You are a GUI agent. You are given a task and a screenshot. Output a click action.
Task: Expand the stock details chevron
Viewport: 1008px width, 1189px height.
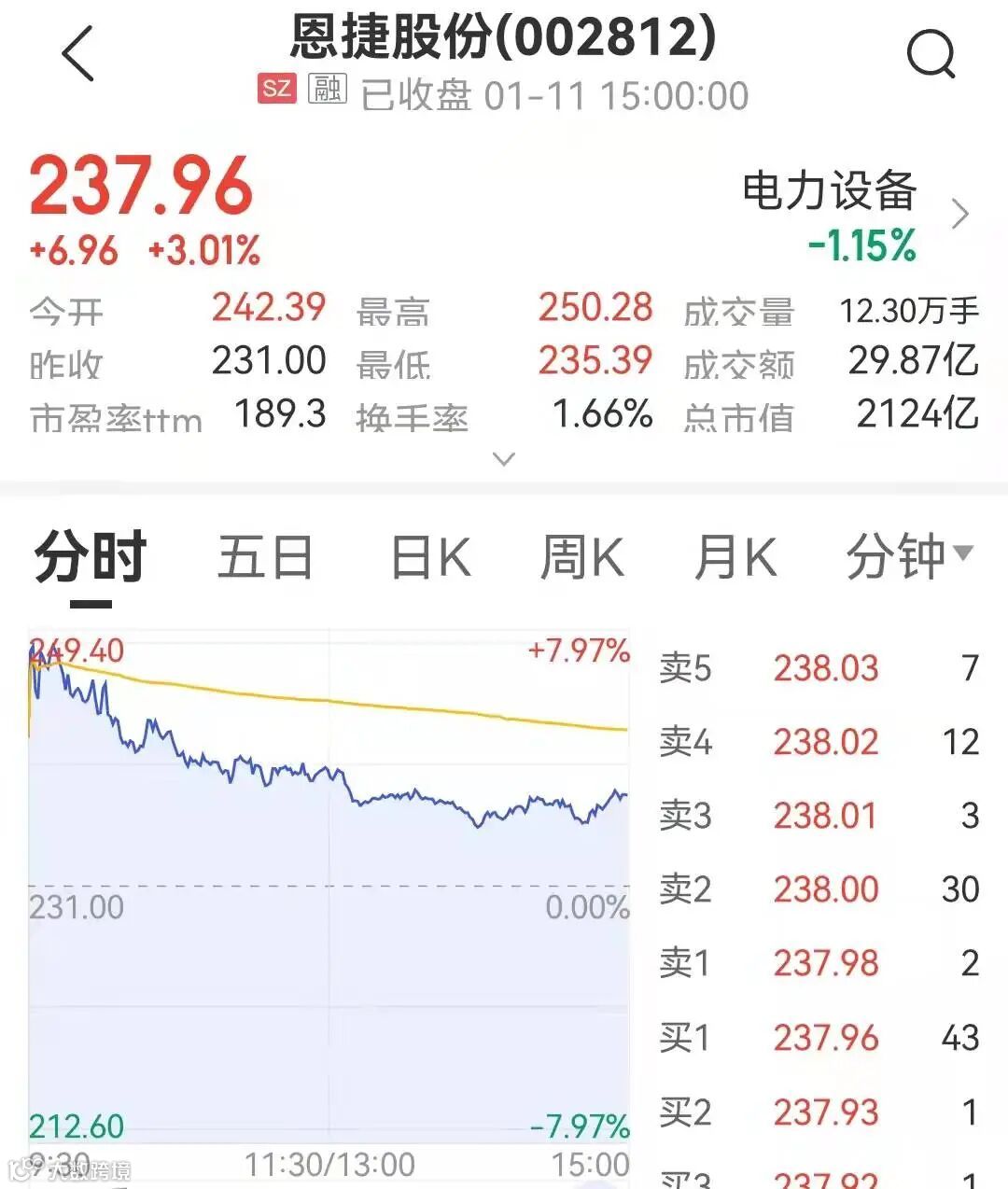(504, 458)
